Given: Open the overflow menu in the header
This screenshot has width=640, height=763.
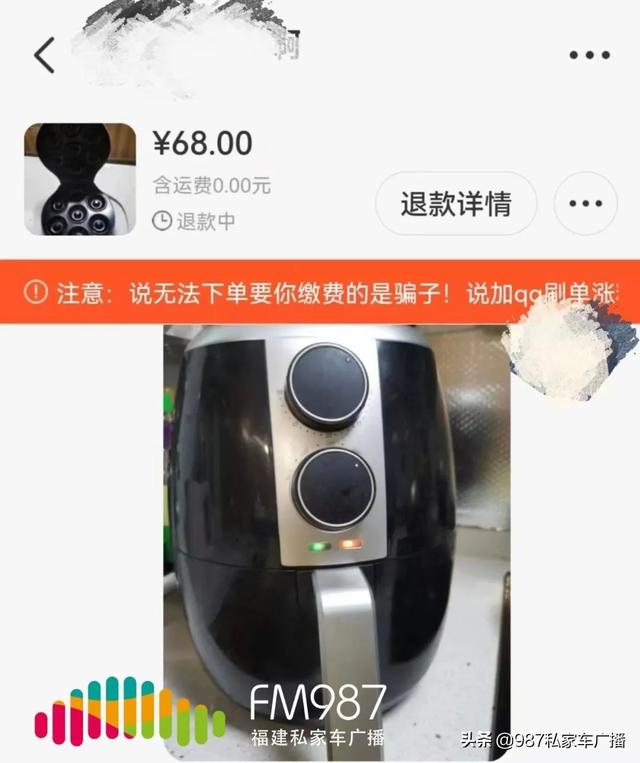Looking at the screenshot, I should (589, 56).
